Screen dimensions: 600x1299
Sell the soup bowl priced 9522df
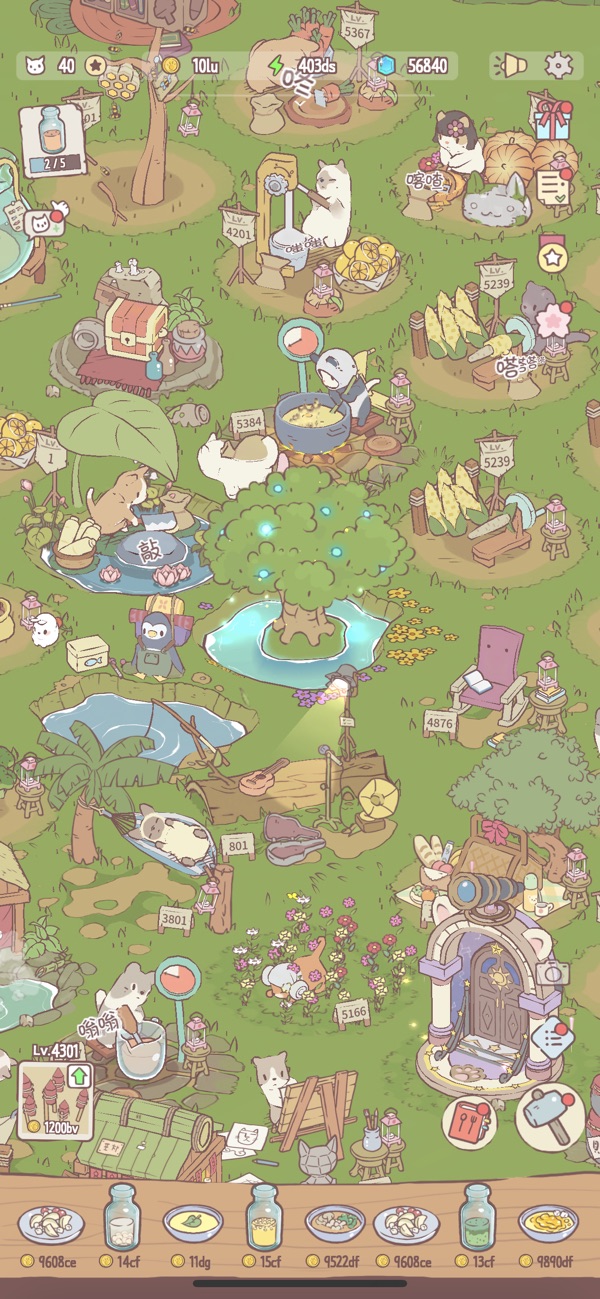[x=335, y=1221]
